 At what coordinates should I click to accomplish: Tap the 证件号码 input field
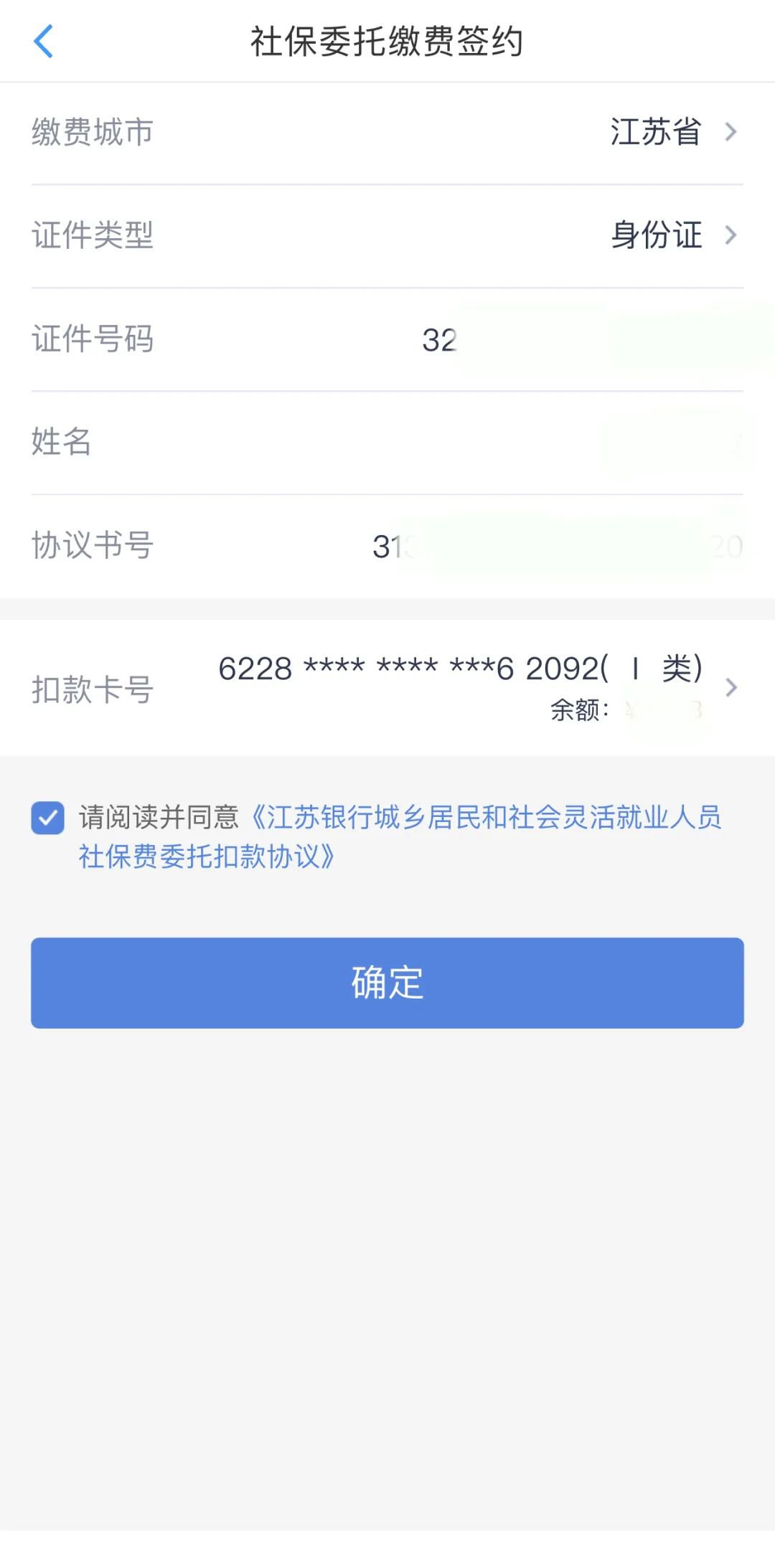pyautogui.click(x=574, y=339)
